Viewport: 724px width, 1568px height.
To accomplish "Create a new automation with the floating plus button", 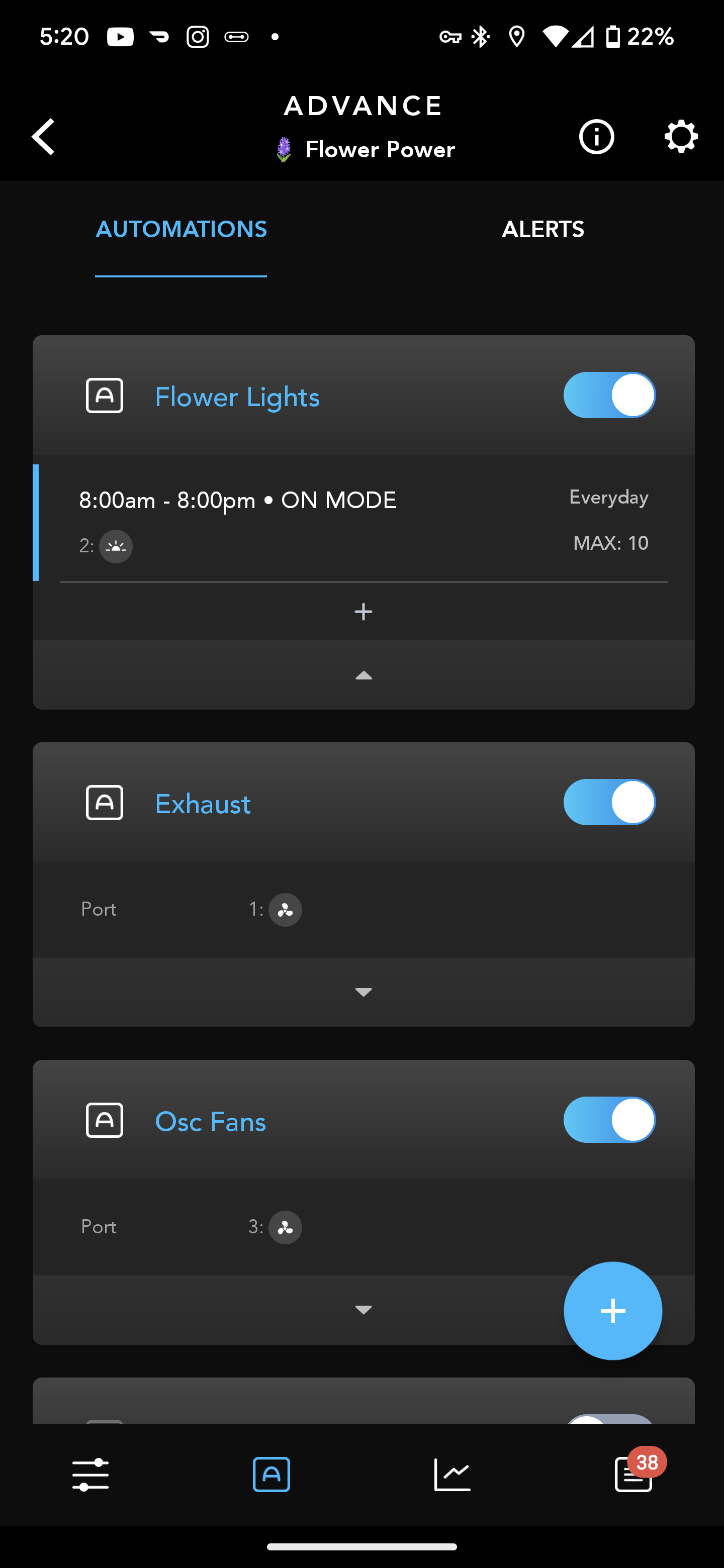I will pyautogui.click(x=612, y=1311).
